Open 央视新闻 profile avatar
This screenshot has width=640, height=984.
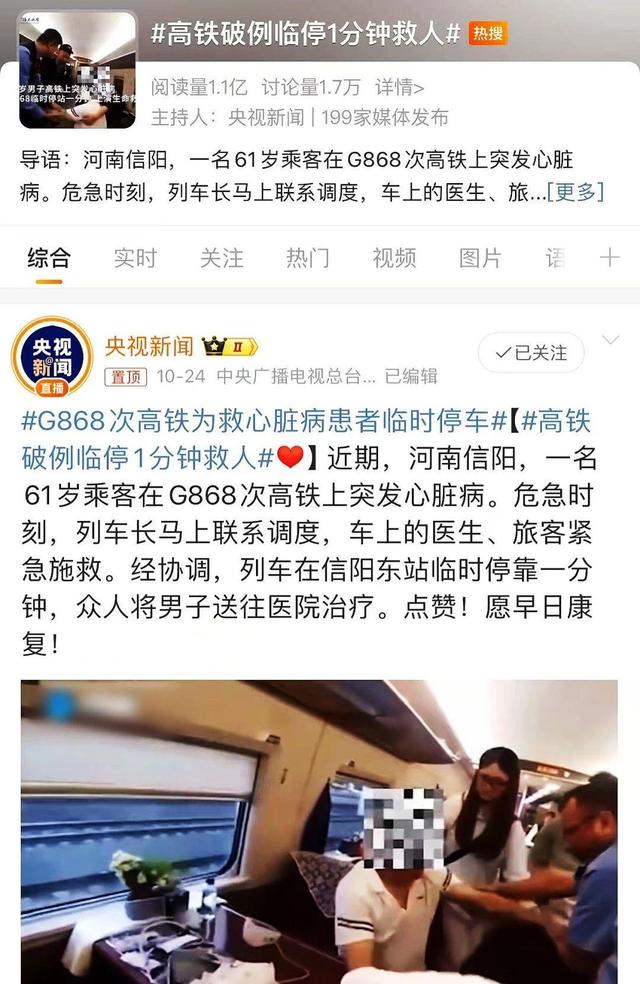click(52, 358)
